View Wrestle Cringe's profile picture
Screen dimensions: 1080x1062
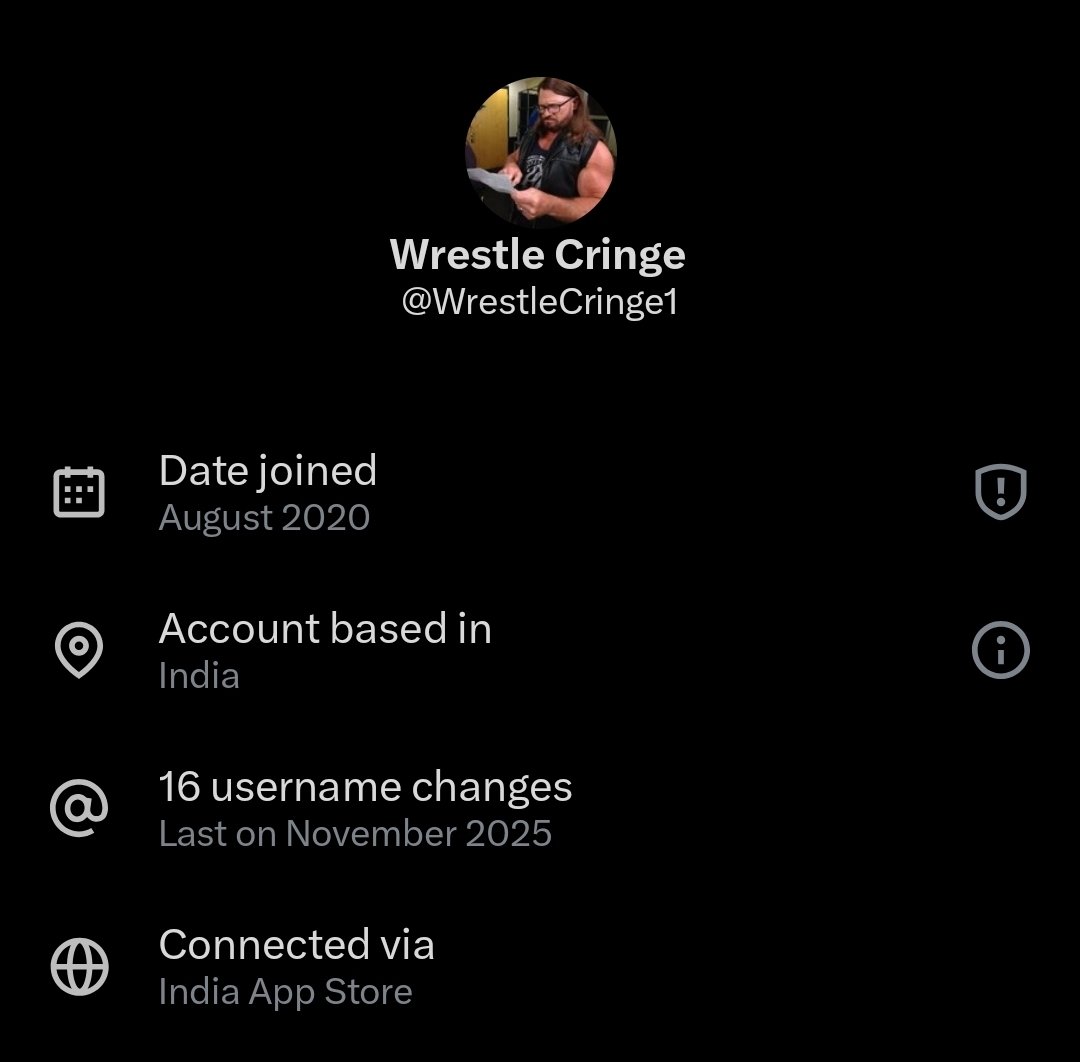540,151
